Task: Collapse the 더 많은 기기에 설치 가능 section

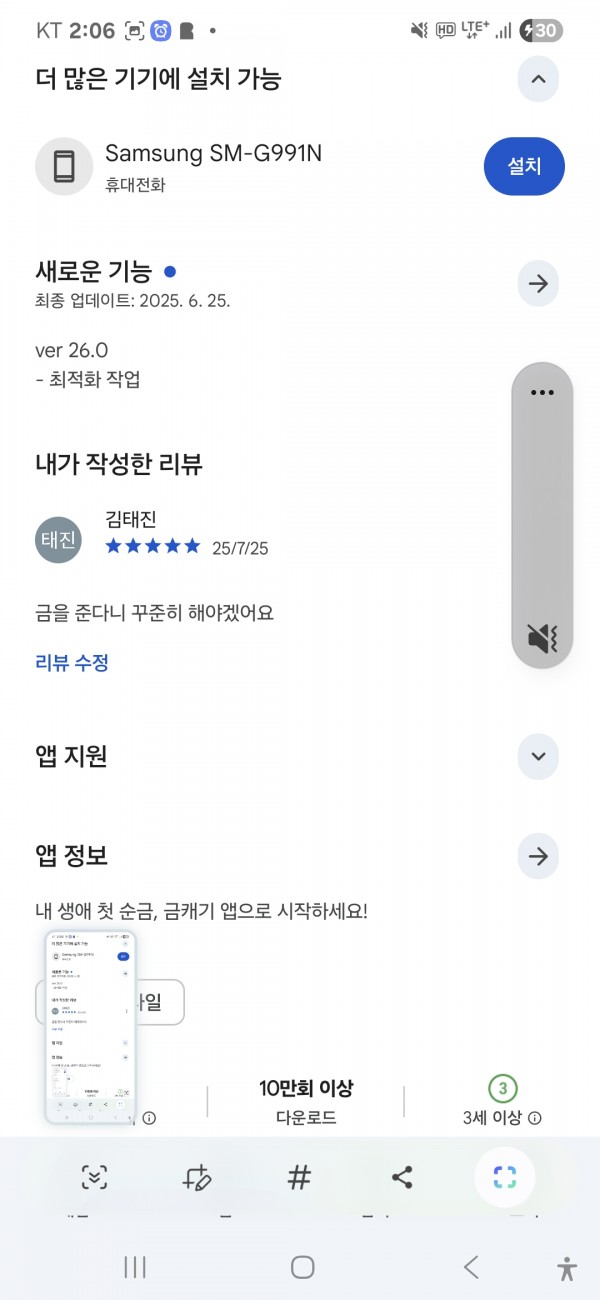Action: pyautogui.click(x=538, y=79)
